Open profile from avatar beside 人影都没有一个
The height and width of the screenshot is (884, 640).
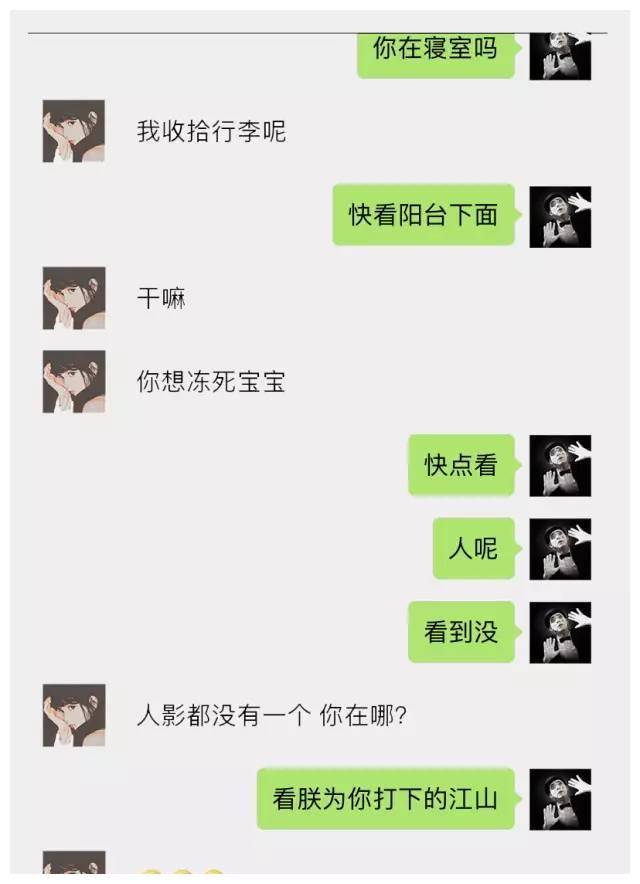pyautogui.click(x=74, y=716)
